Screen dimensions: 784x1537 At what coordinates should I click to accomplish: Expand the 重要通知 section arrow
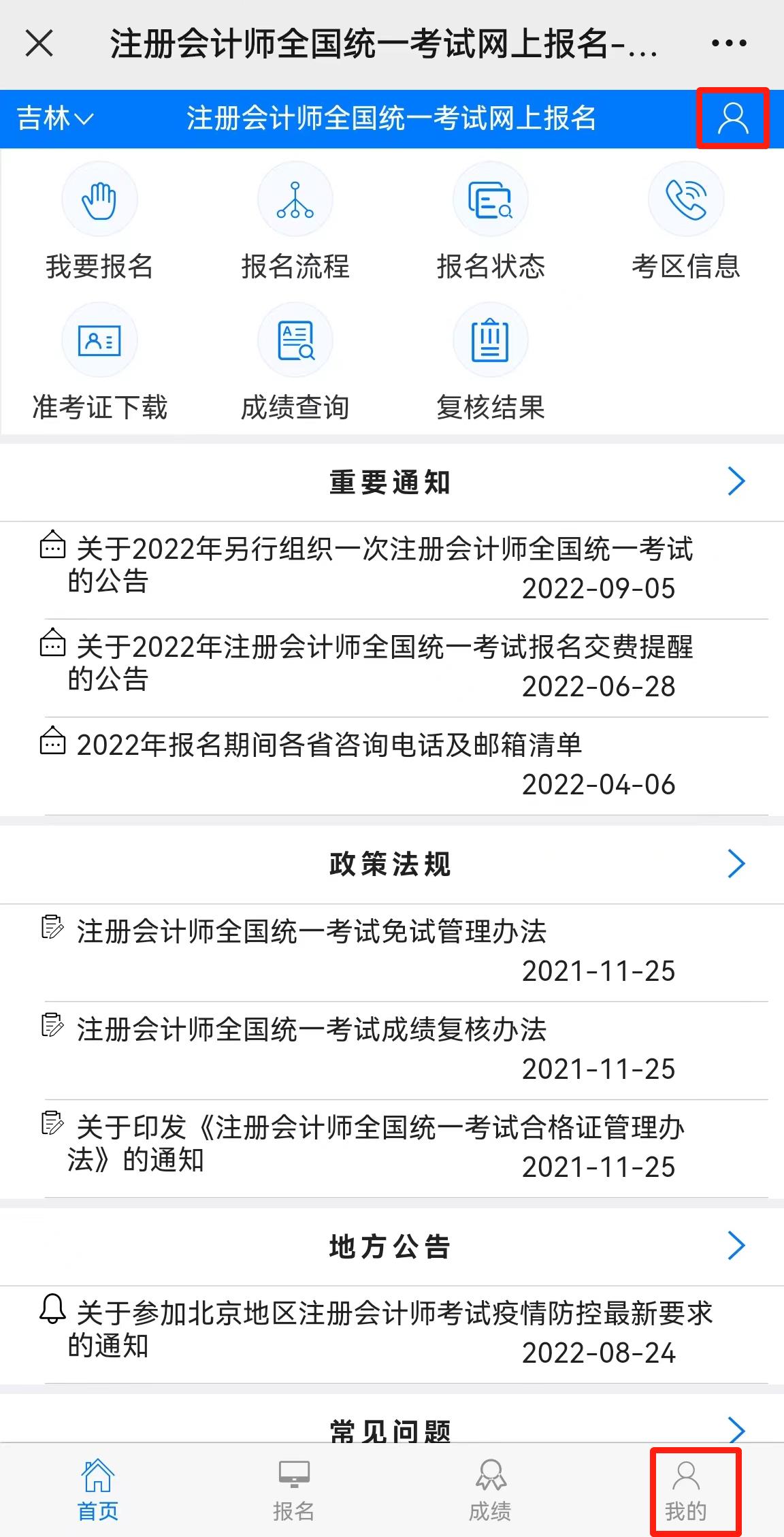(x=736, y=482)
